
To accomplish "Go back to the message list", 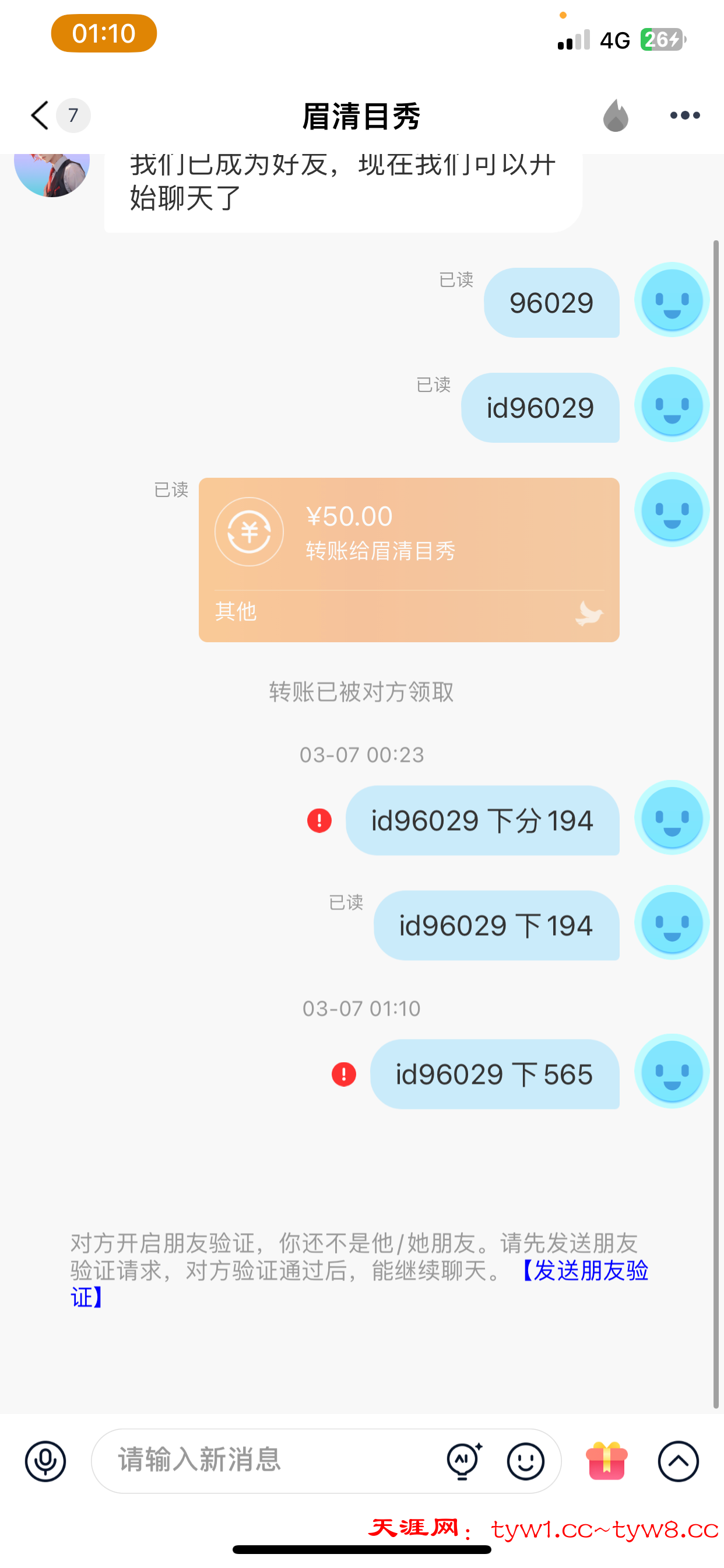I will pos(40,115).
